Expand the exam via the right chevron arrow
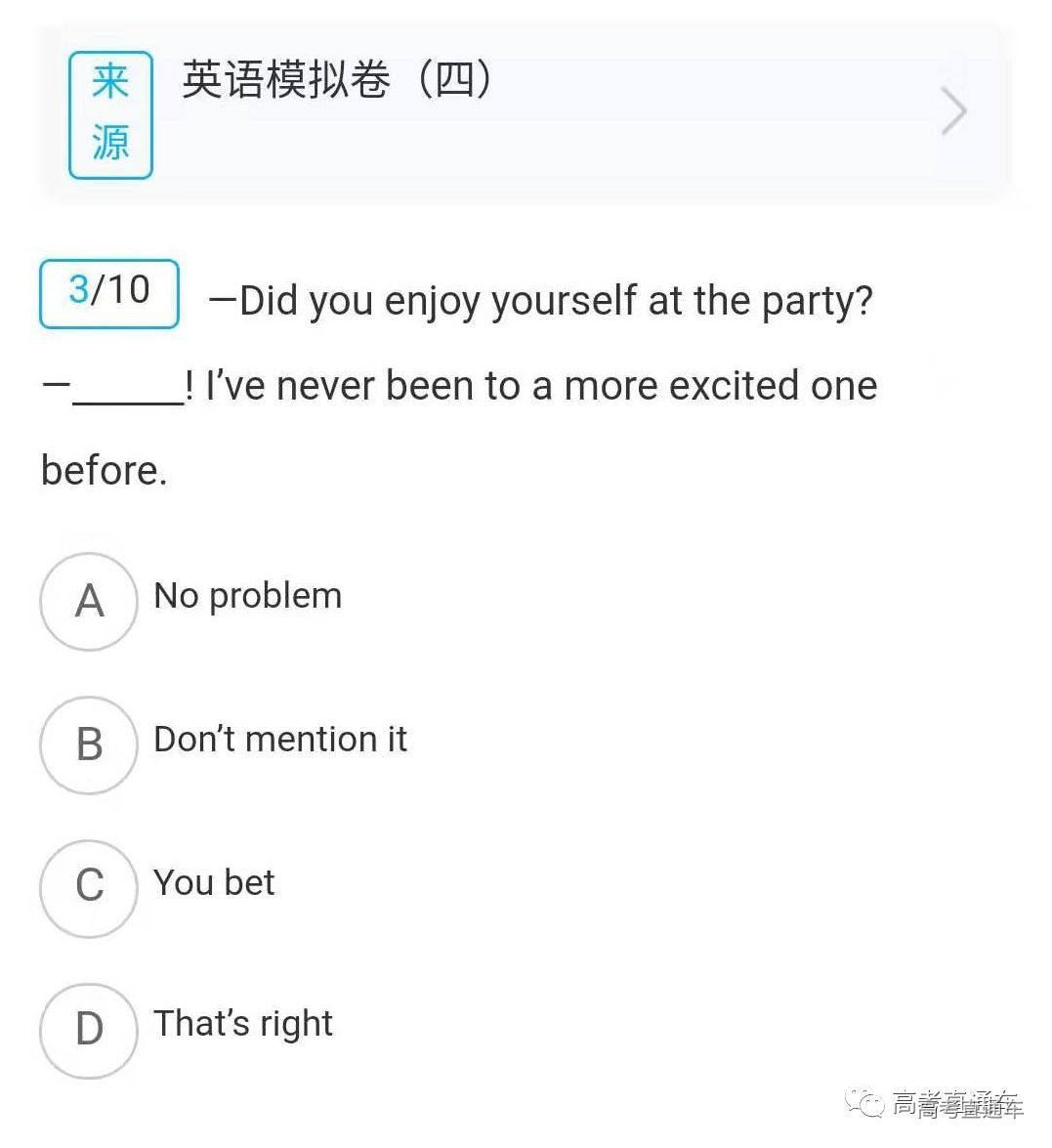1052x1148 pixels. (953, 112)
